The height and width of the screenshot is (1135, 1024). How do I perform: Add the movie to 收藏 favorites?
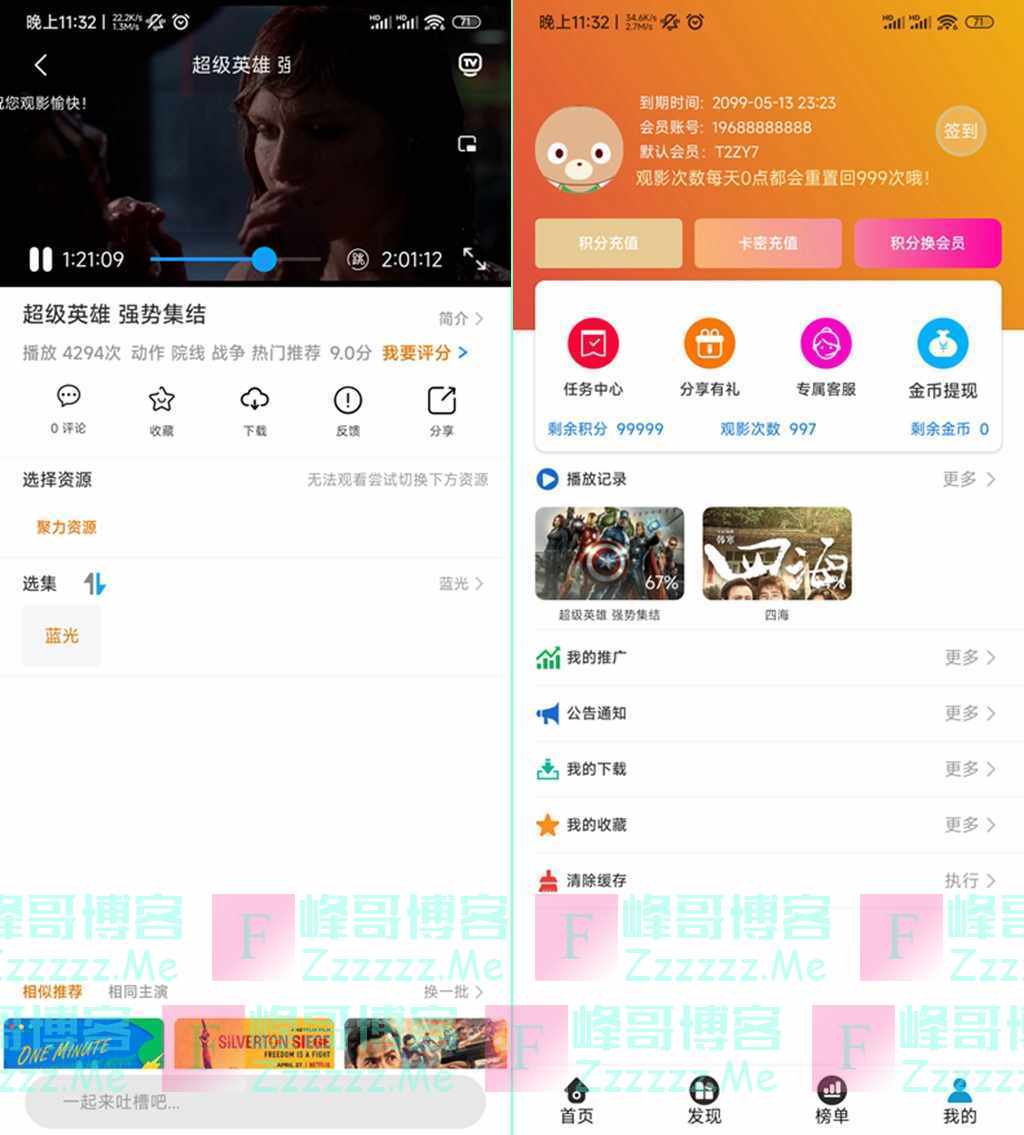(161, 410)
